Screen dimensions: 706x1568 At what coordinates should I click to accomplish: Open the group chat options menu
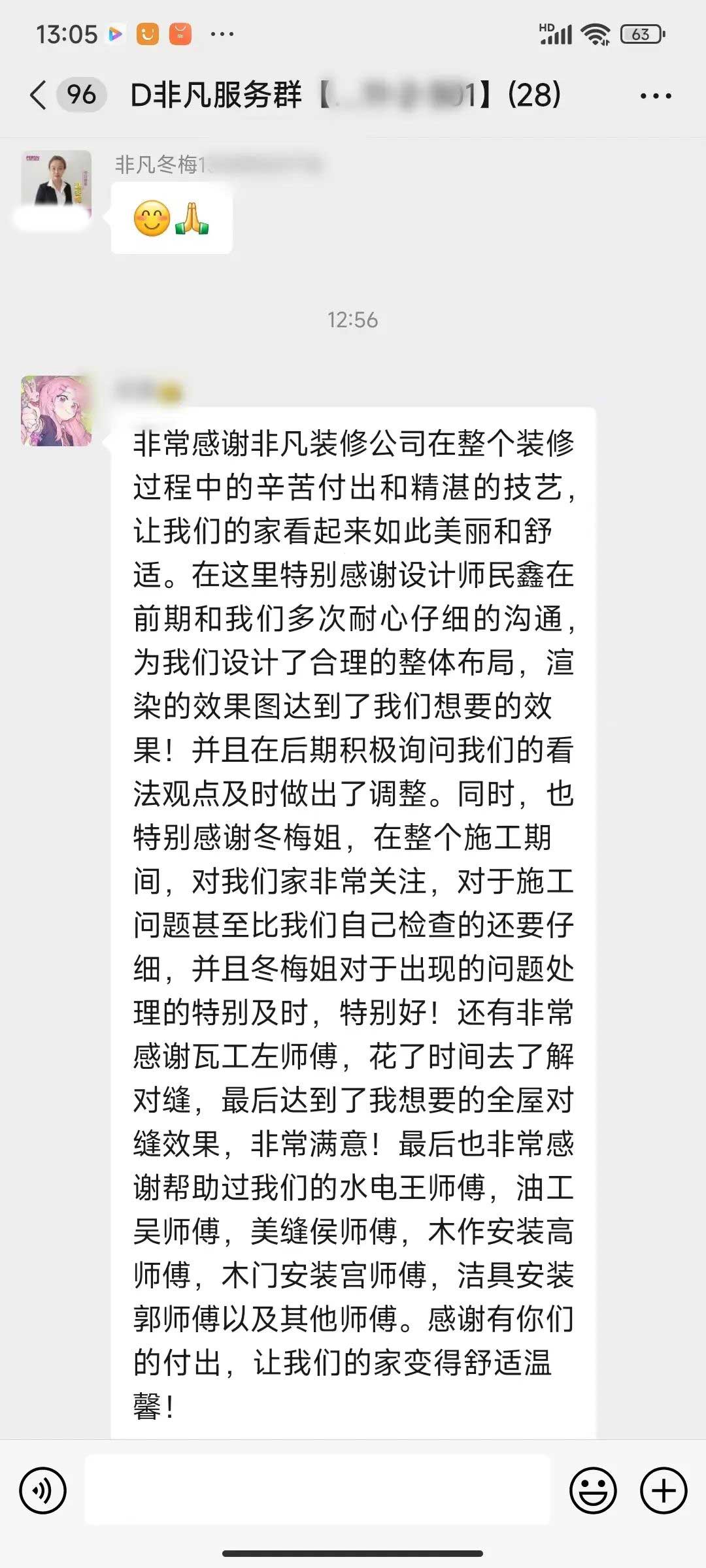655,96
